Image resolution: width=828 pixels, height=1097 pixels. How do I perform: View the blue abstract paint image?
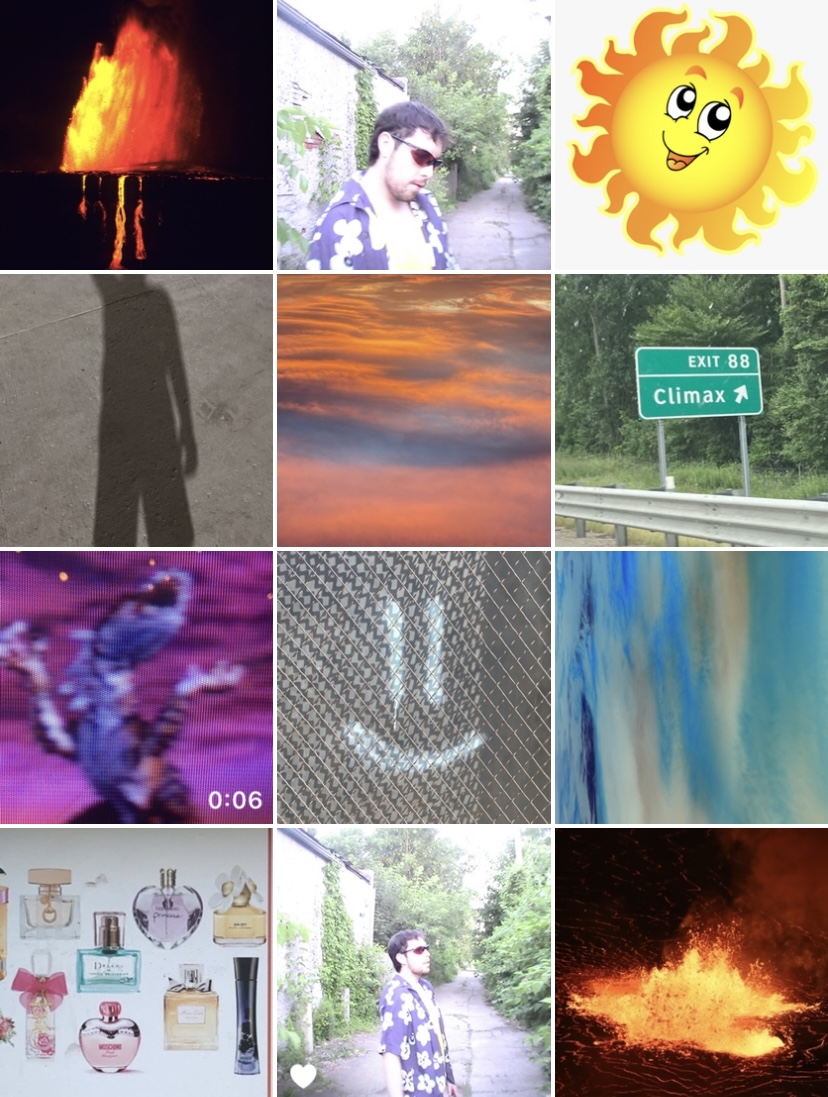(691, 687)
